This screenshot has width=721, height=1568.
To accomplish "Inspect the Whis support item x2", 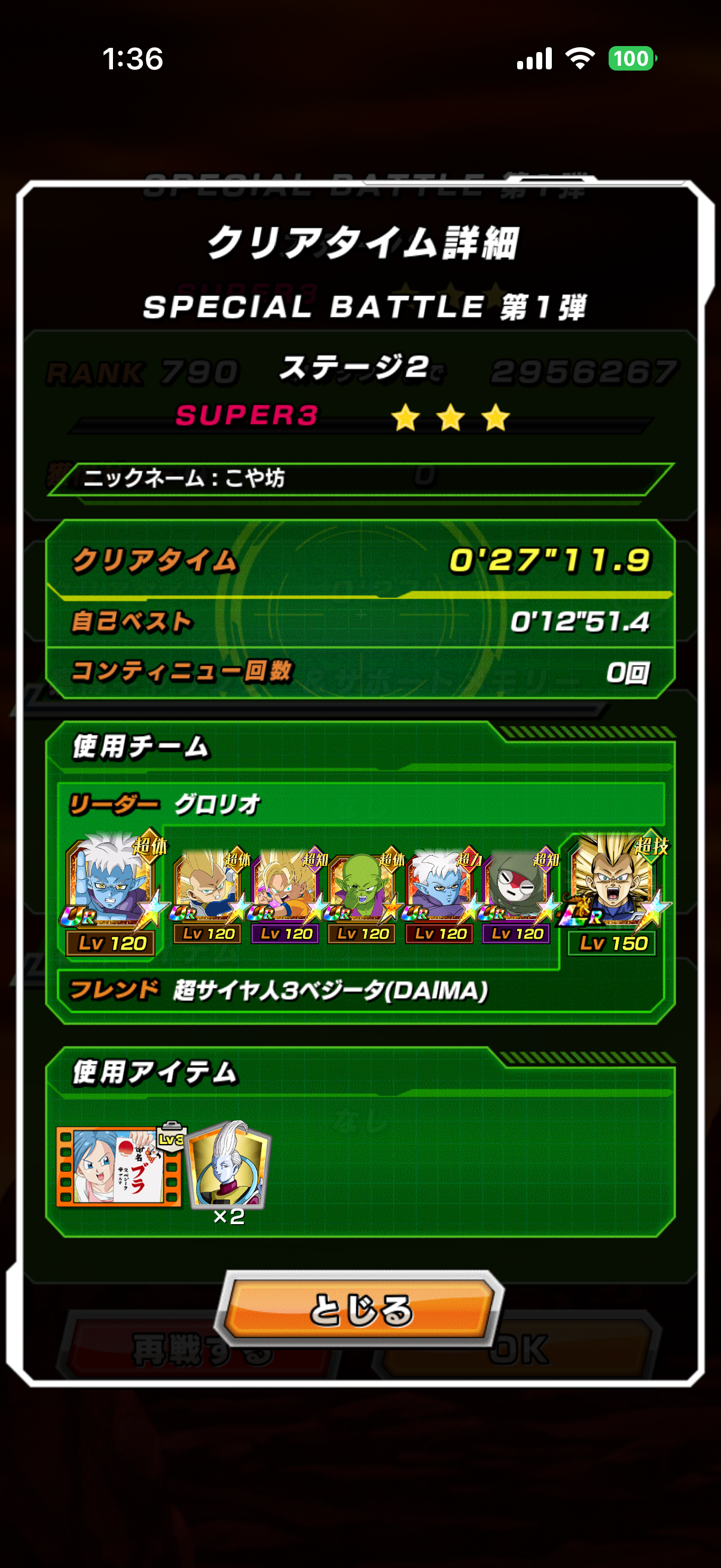I will [228, 1164].
